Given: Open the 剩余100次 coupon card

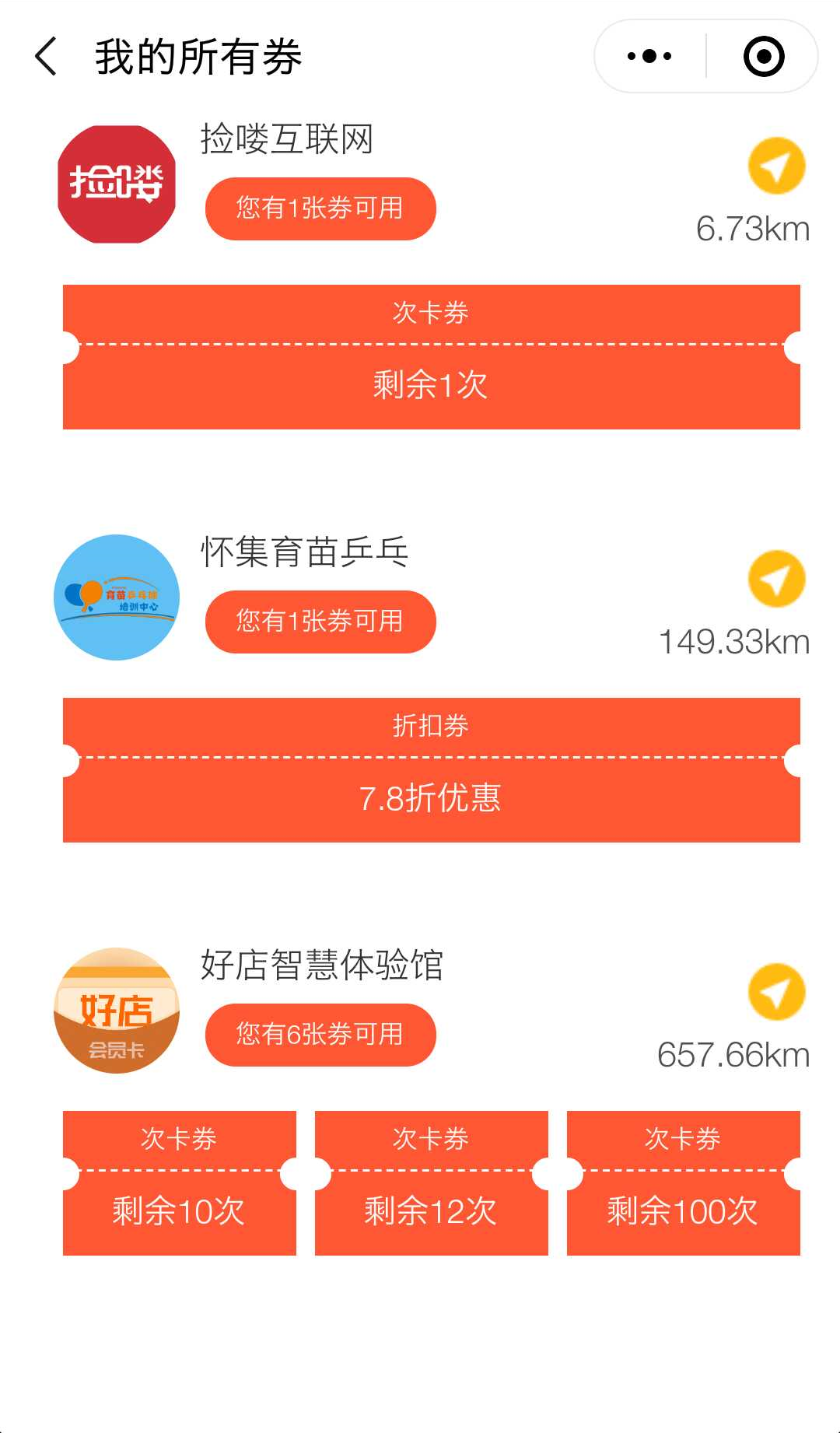Looking at the screenshot, I should (x=683, y=1182).
